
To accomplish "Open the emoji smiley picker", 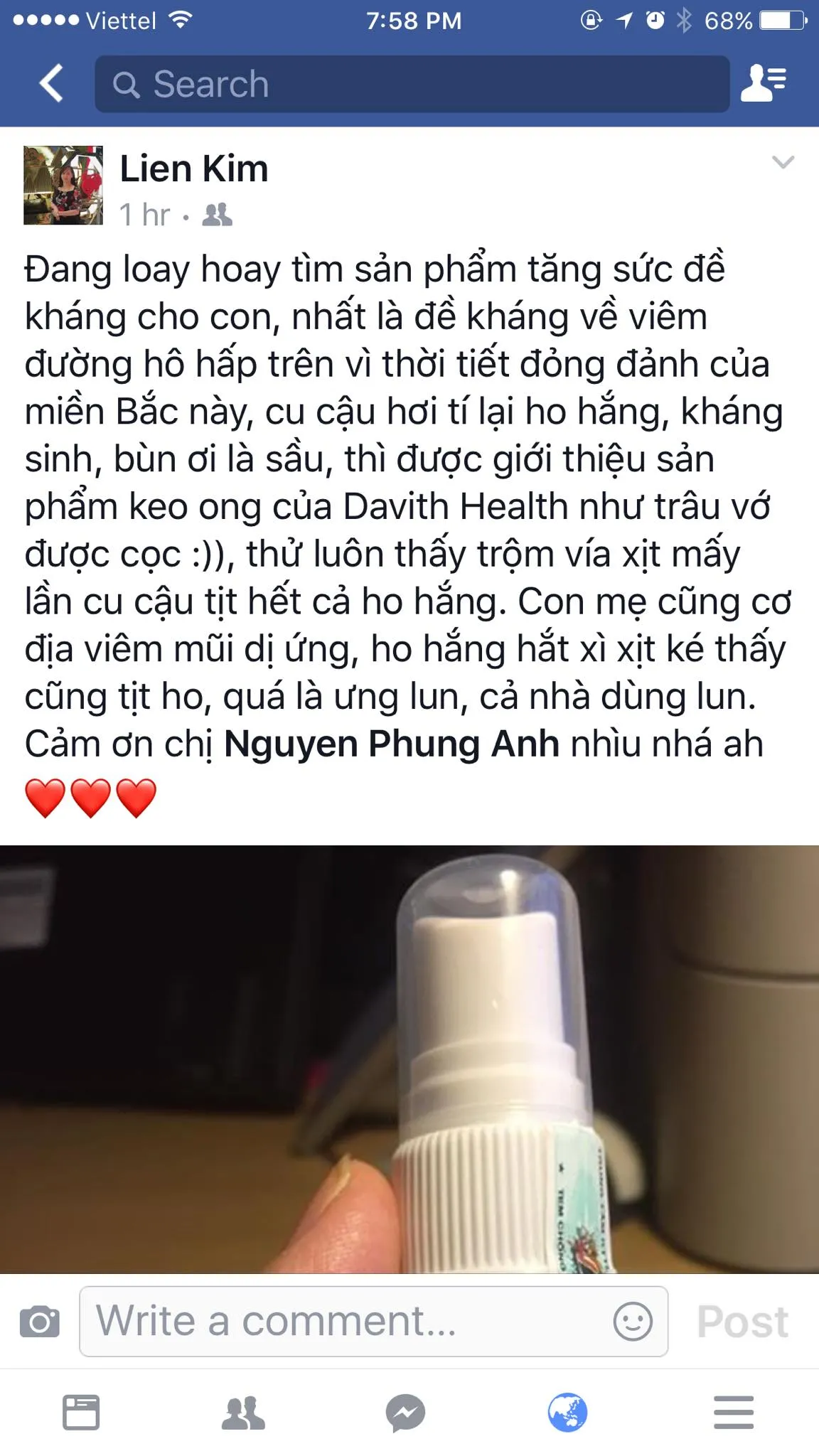I will pyautogui.click(x=632, y=1322).
